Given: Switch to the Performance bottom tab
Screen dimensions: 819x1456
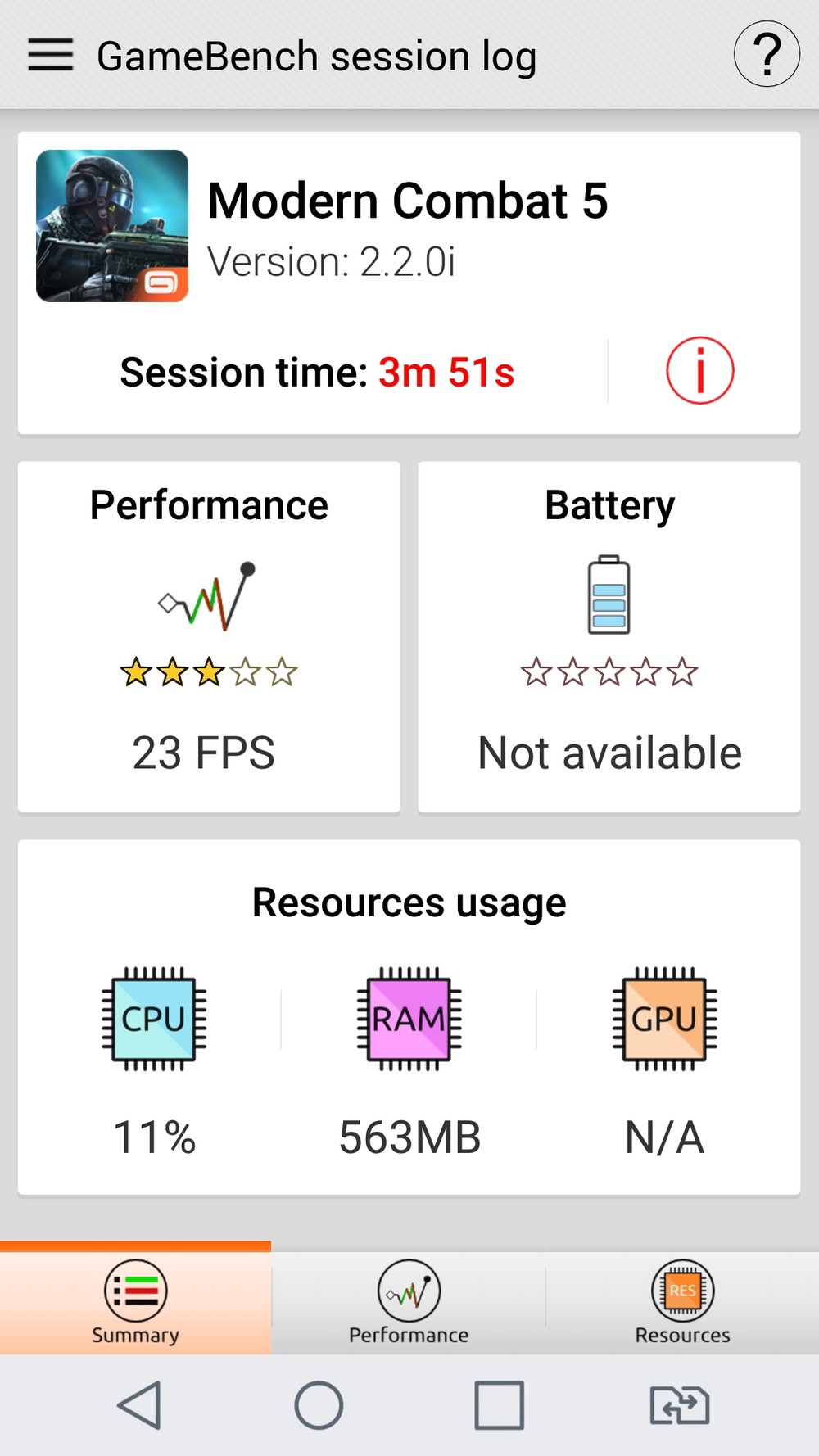Looking at the screenshot, I should point(409,1301).
